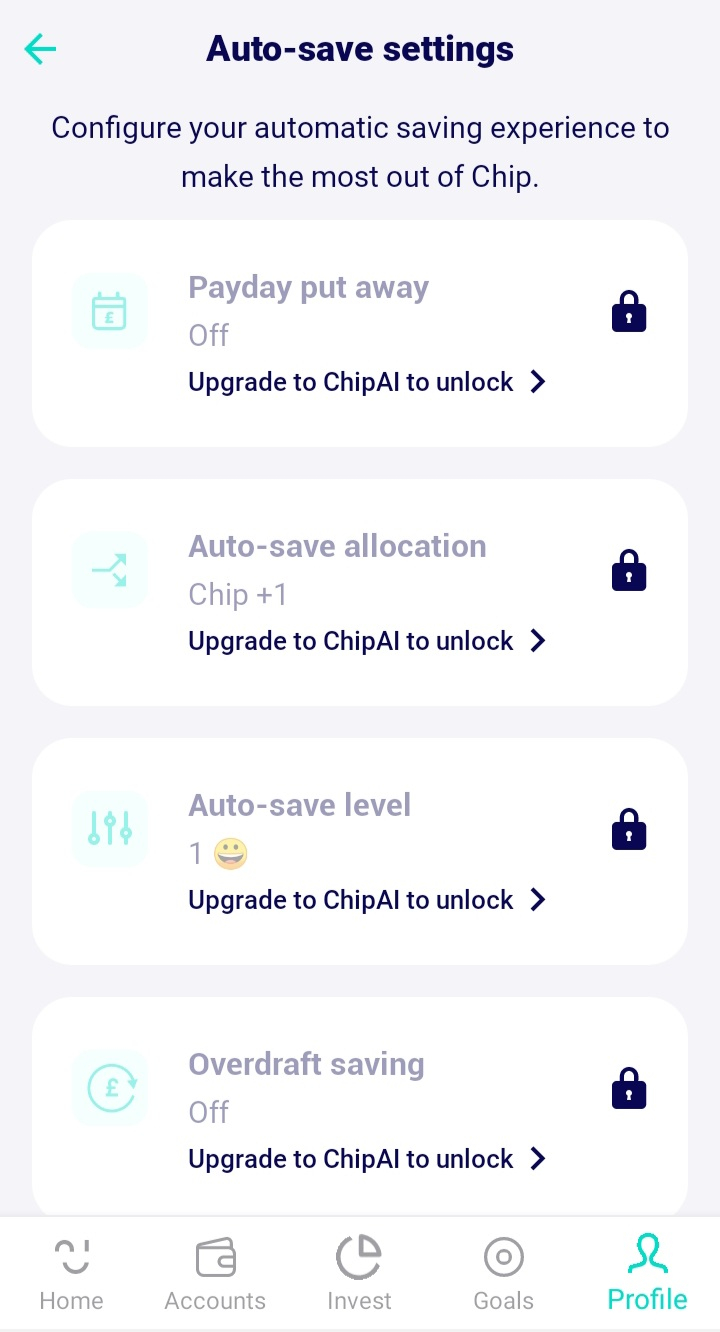Open the Payday put away card
The image size is (720, 1332).
pos(360,333)
